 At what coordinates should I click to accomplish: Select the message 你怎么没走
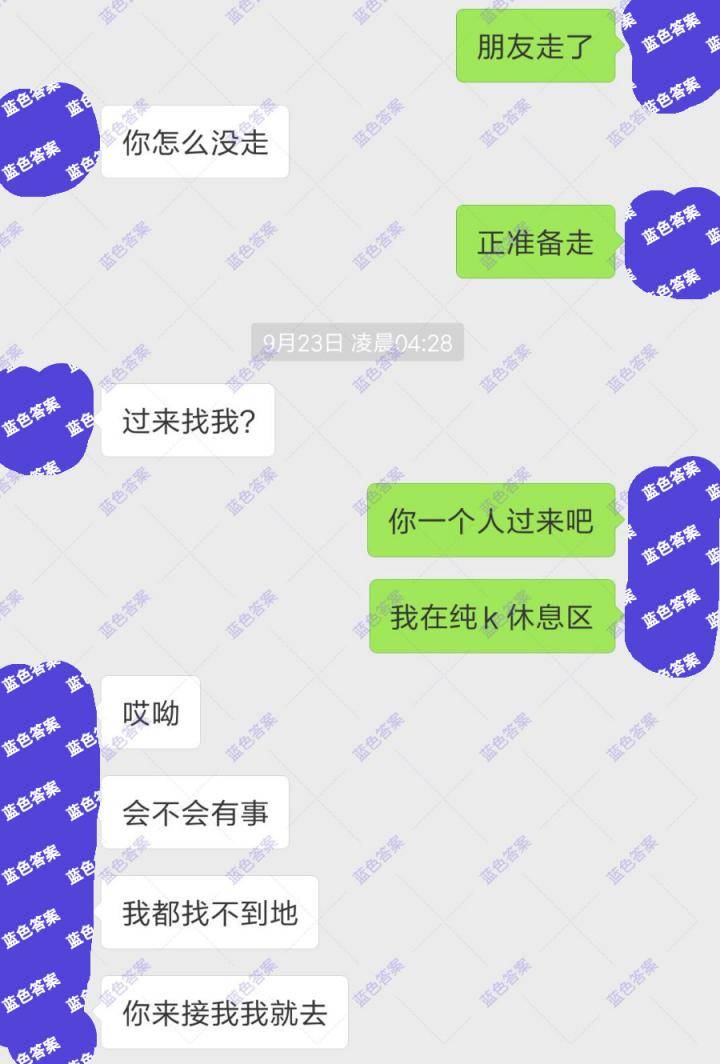click(x=195, y=142)
